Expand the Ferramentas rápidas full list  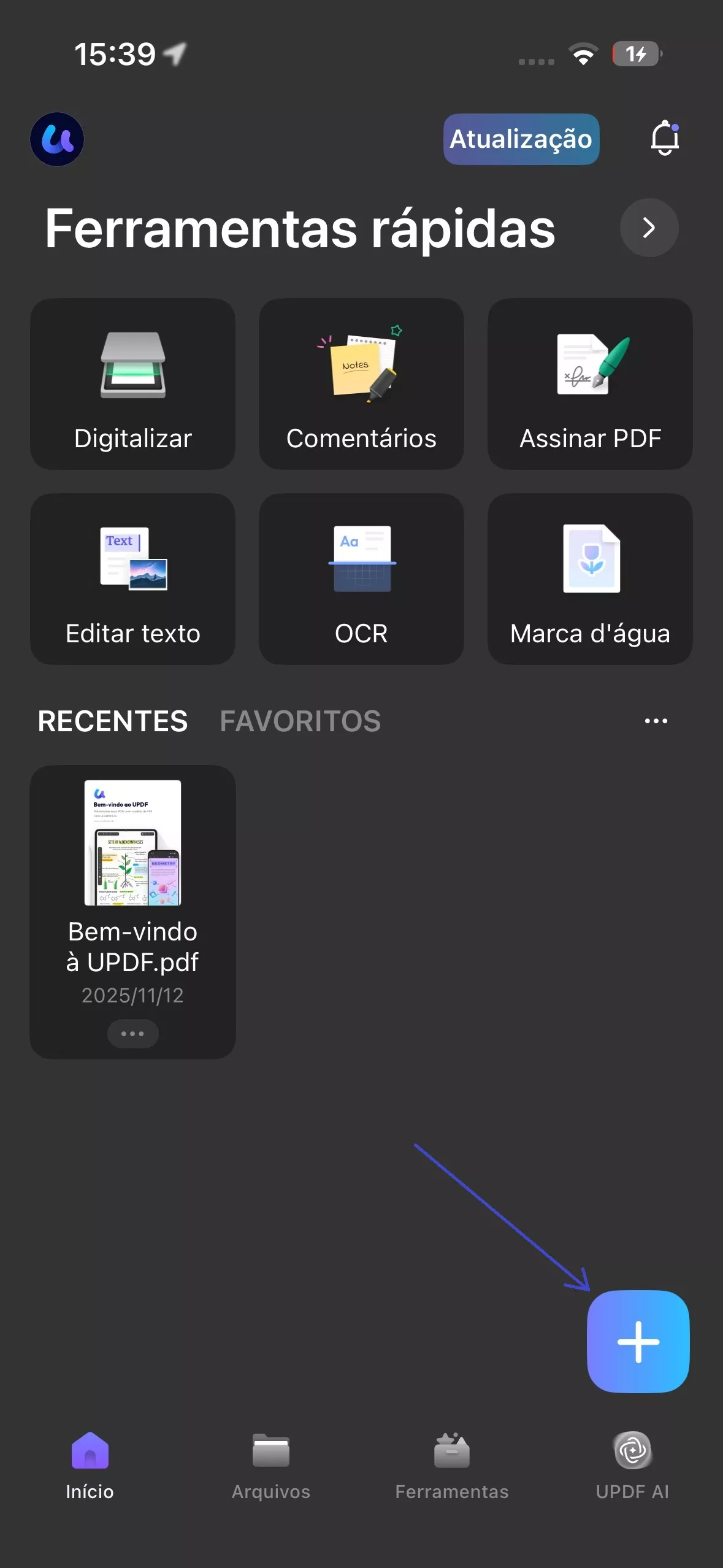(649, 228)
